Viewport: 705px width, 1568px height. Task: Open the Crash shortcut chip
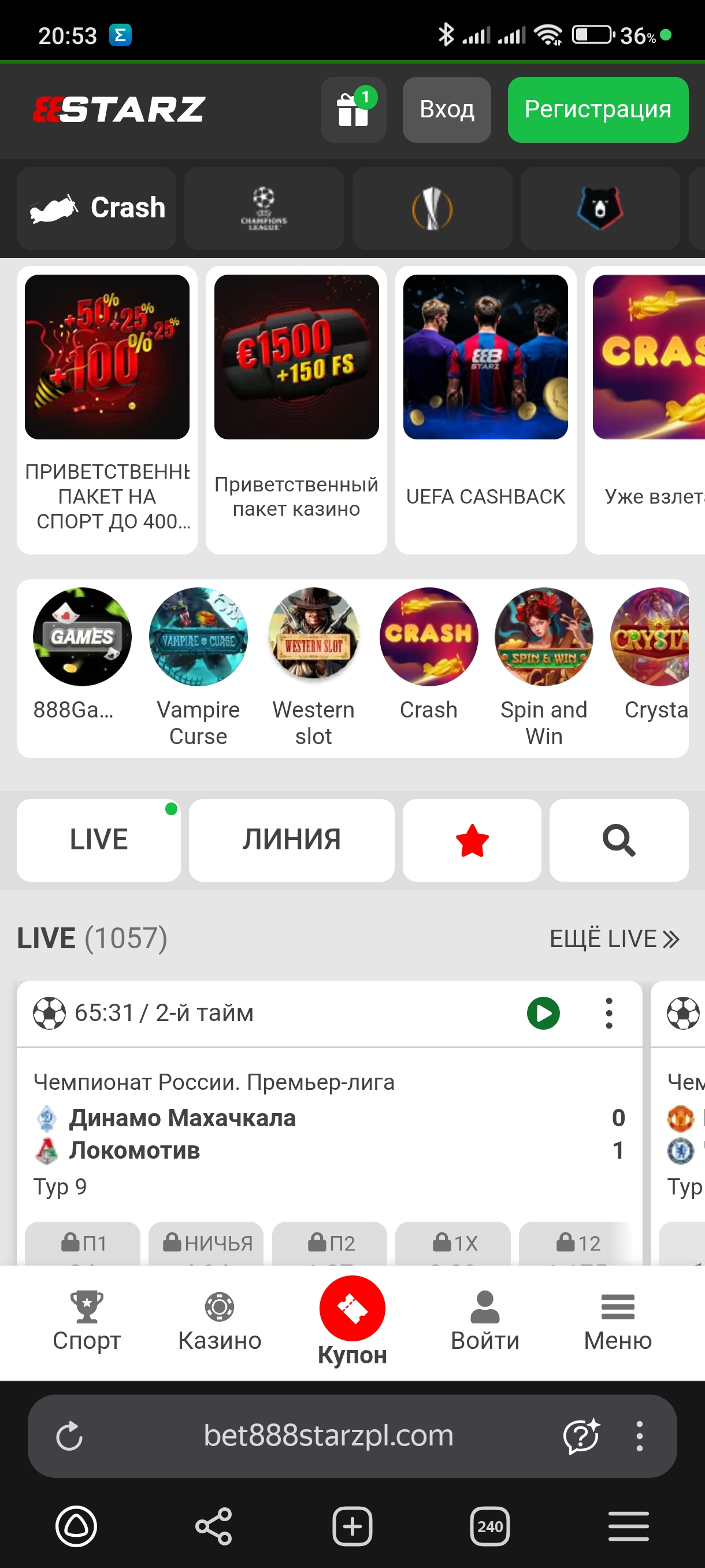(97, 208)
